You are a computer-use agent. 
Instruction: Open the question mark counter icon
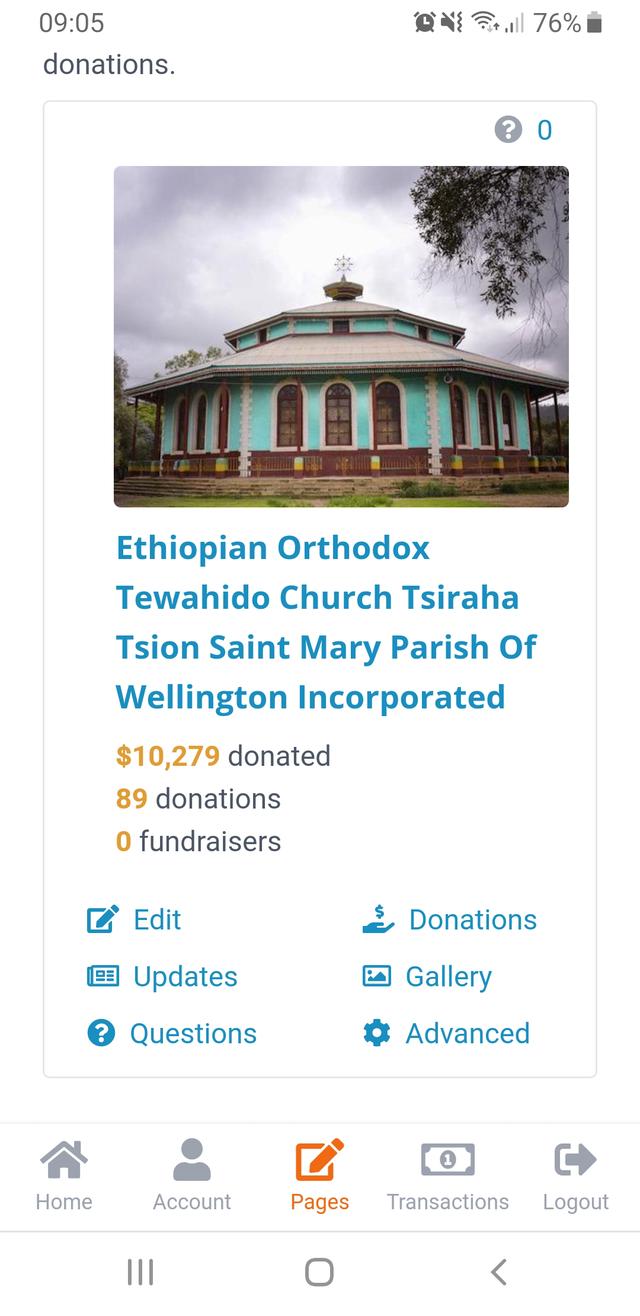click(509, 130)
